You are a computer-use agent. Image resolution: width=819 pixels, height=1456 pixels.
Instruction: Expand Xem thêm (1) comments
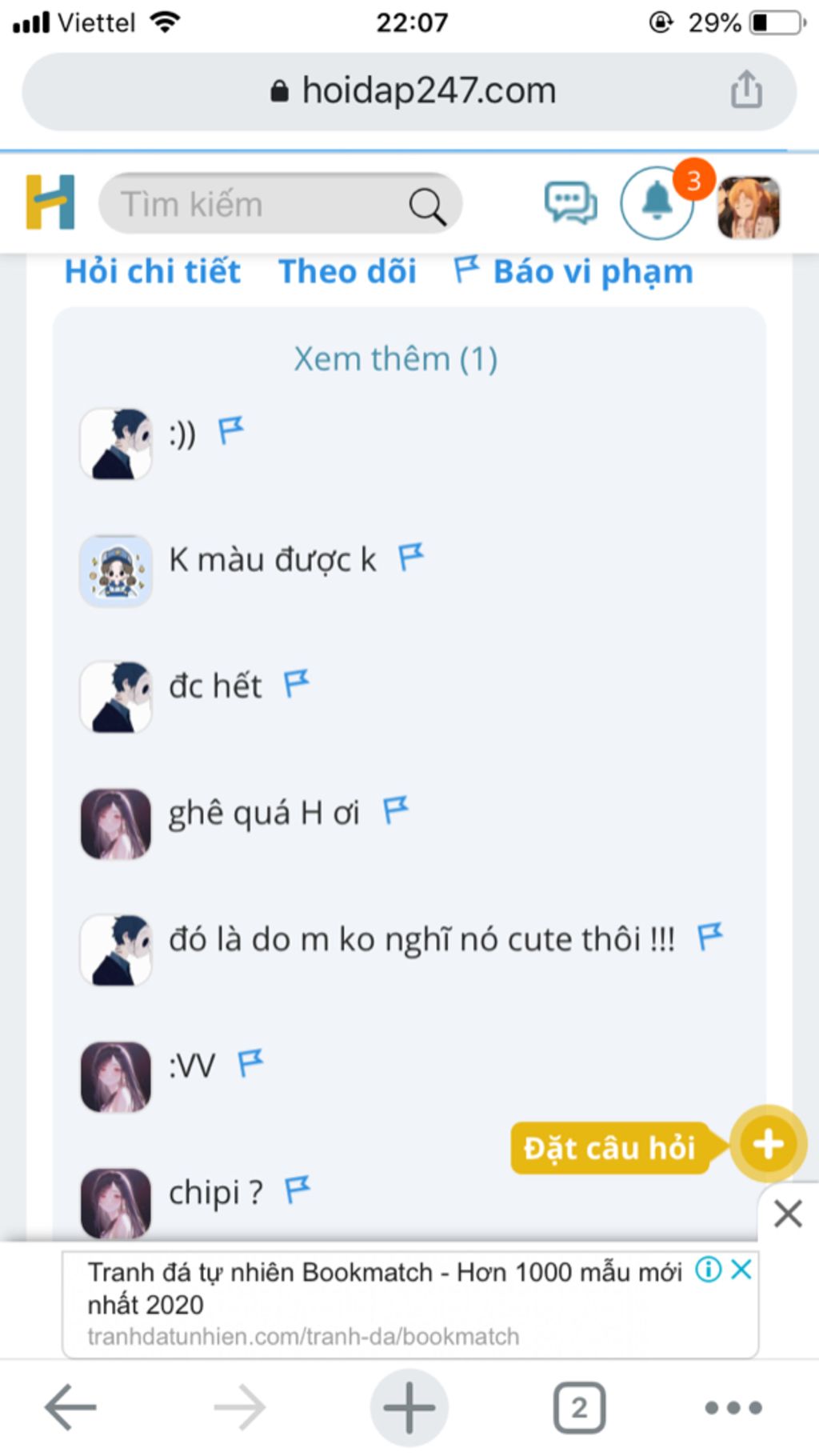pyautogui.click(x=395, y=359)
